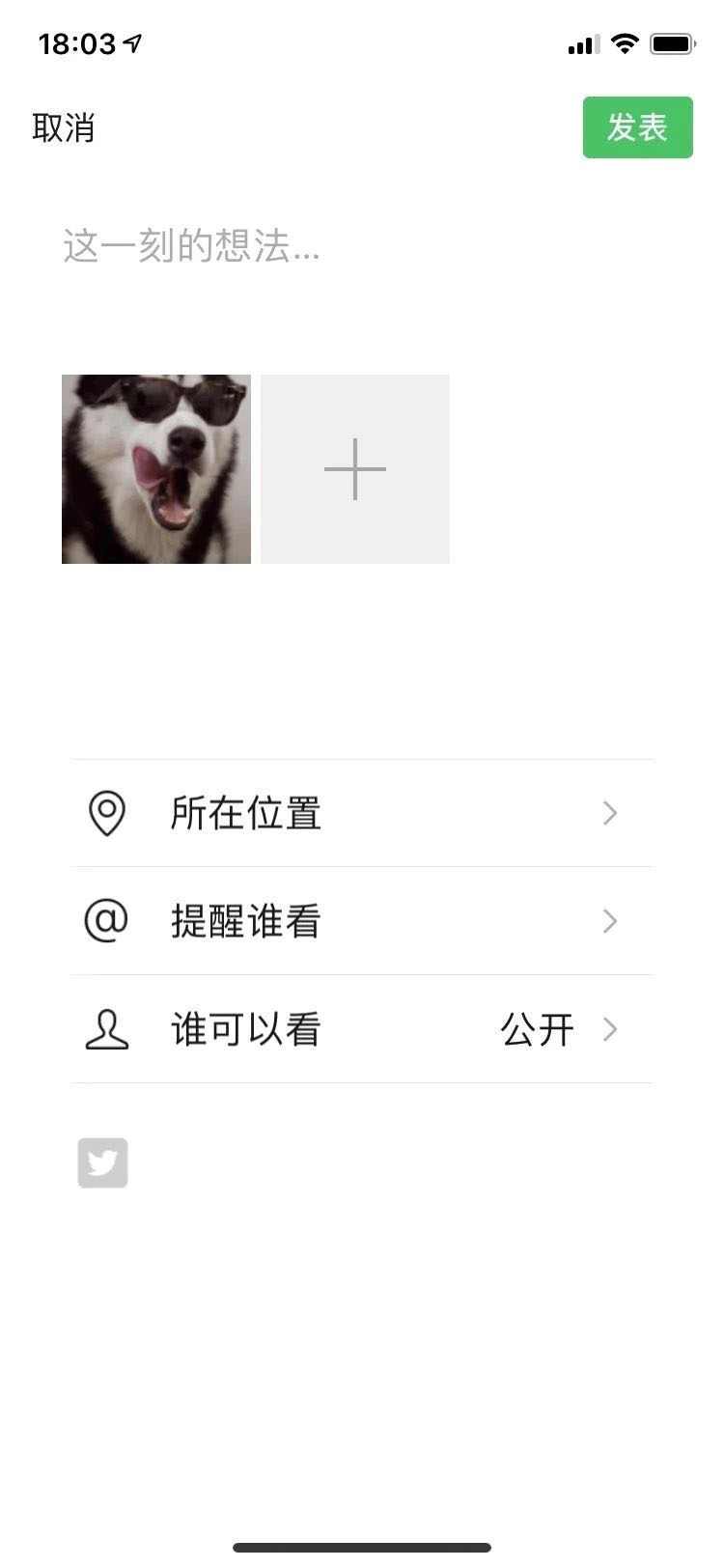Open the attached husky photo
The height and width of the screenshot is (1568, 724).
pos(156,469)
